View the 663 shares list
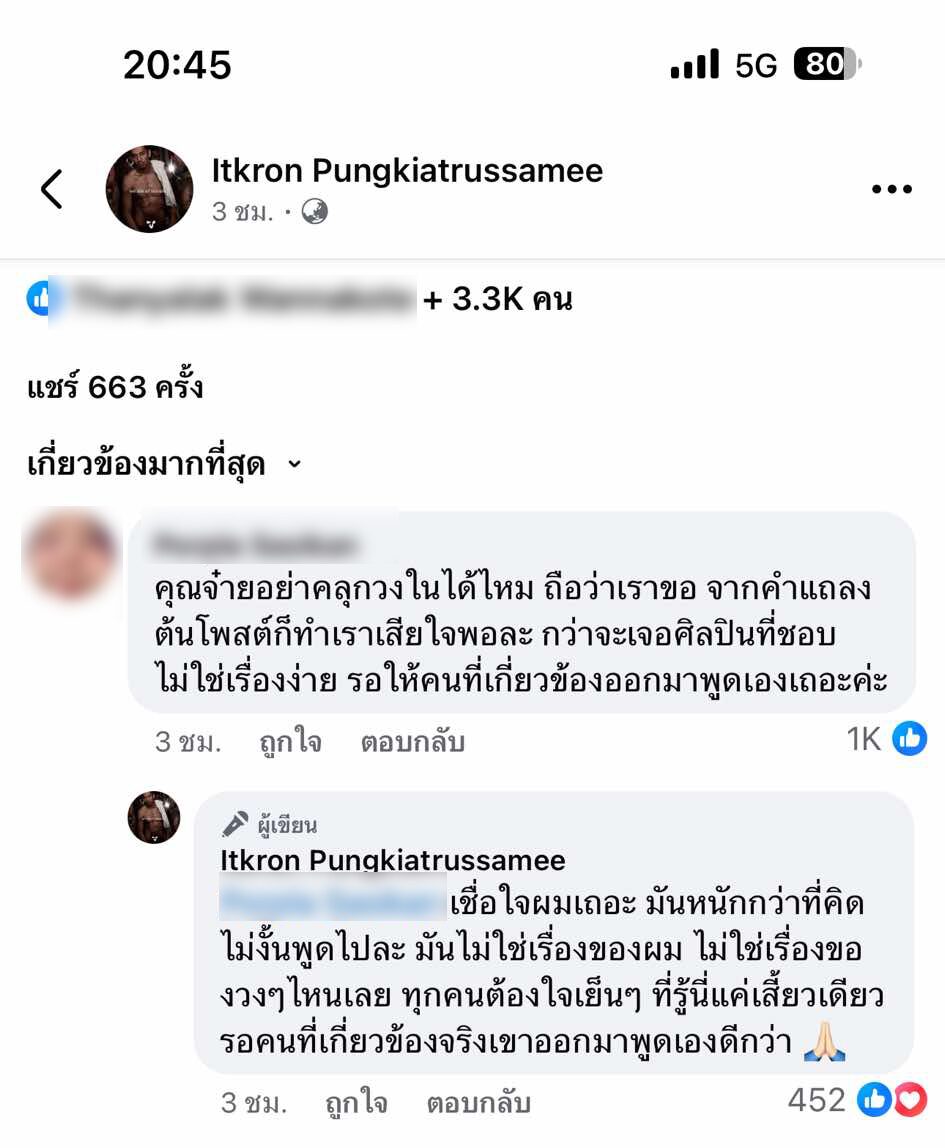945x1148 pixels. coord(115,387)
